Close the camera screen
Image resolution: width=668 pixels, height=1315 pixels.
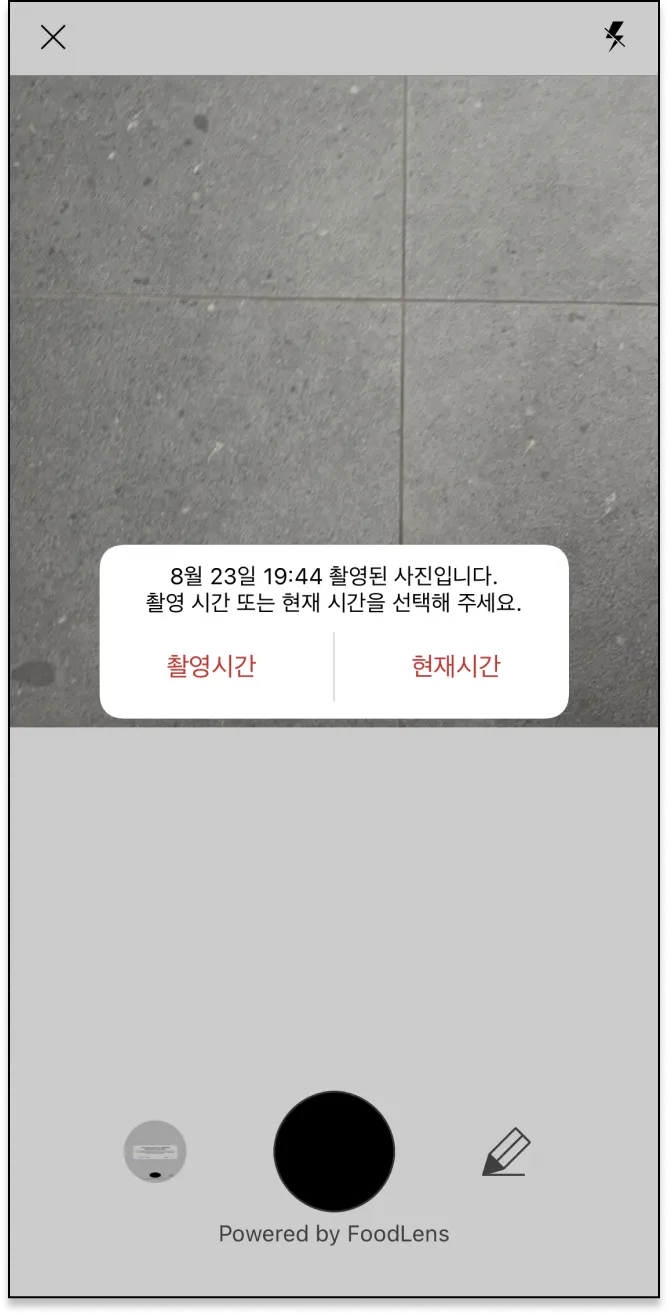pos(53,38)
